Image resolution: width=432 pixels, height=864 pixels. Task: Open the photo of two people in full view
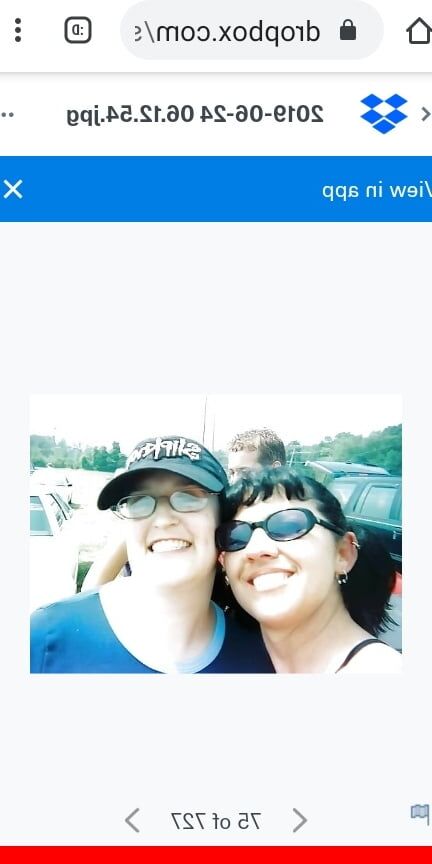click(x=216, y=534)
